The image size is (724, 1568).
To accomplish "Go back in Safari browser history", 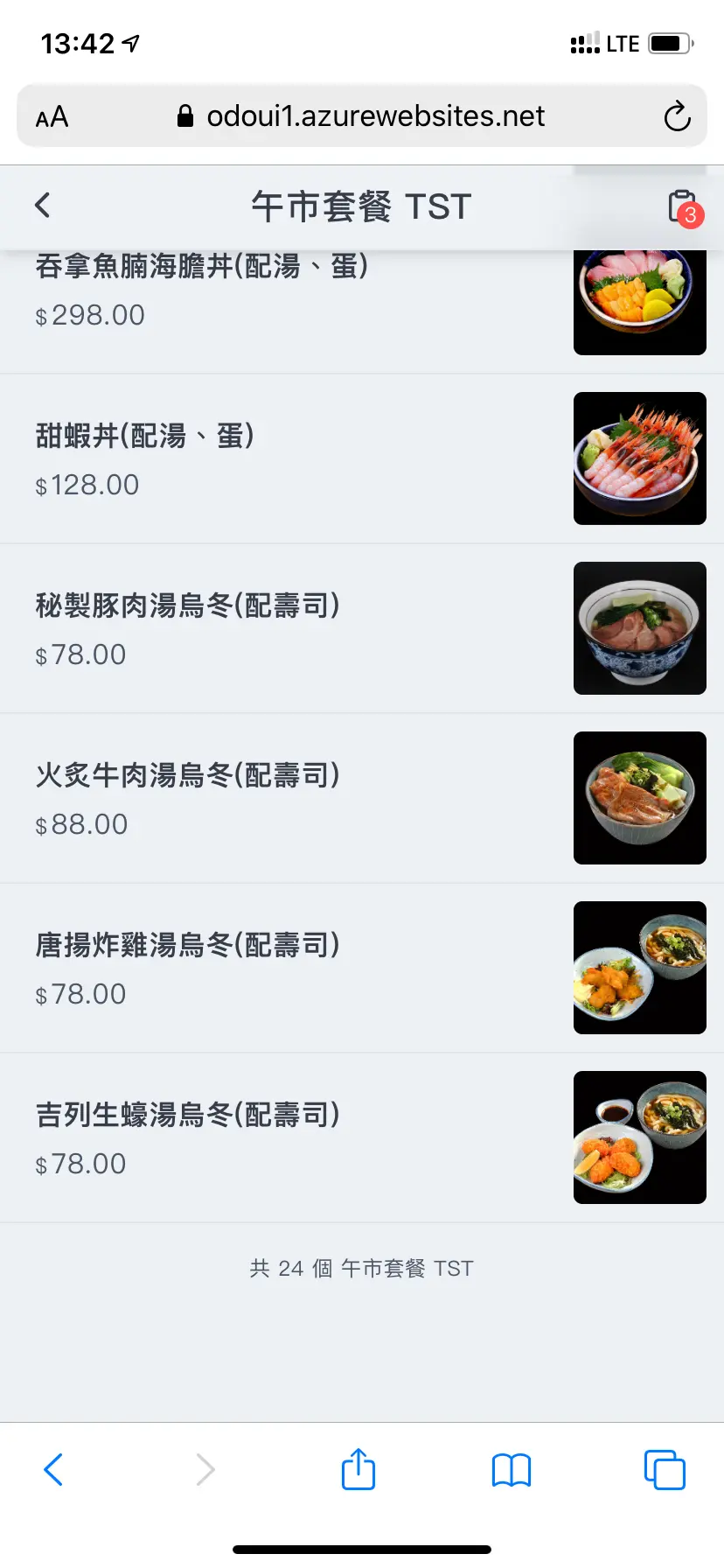I will click(x=53, y=1470).
